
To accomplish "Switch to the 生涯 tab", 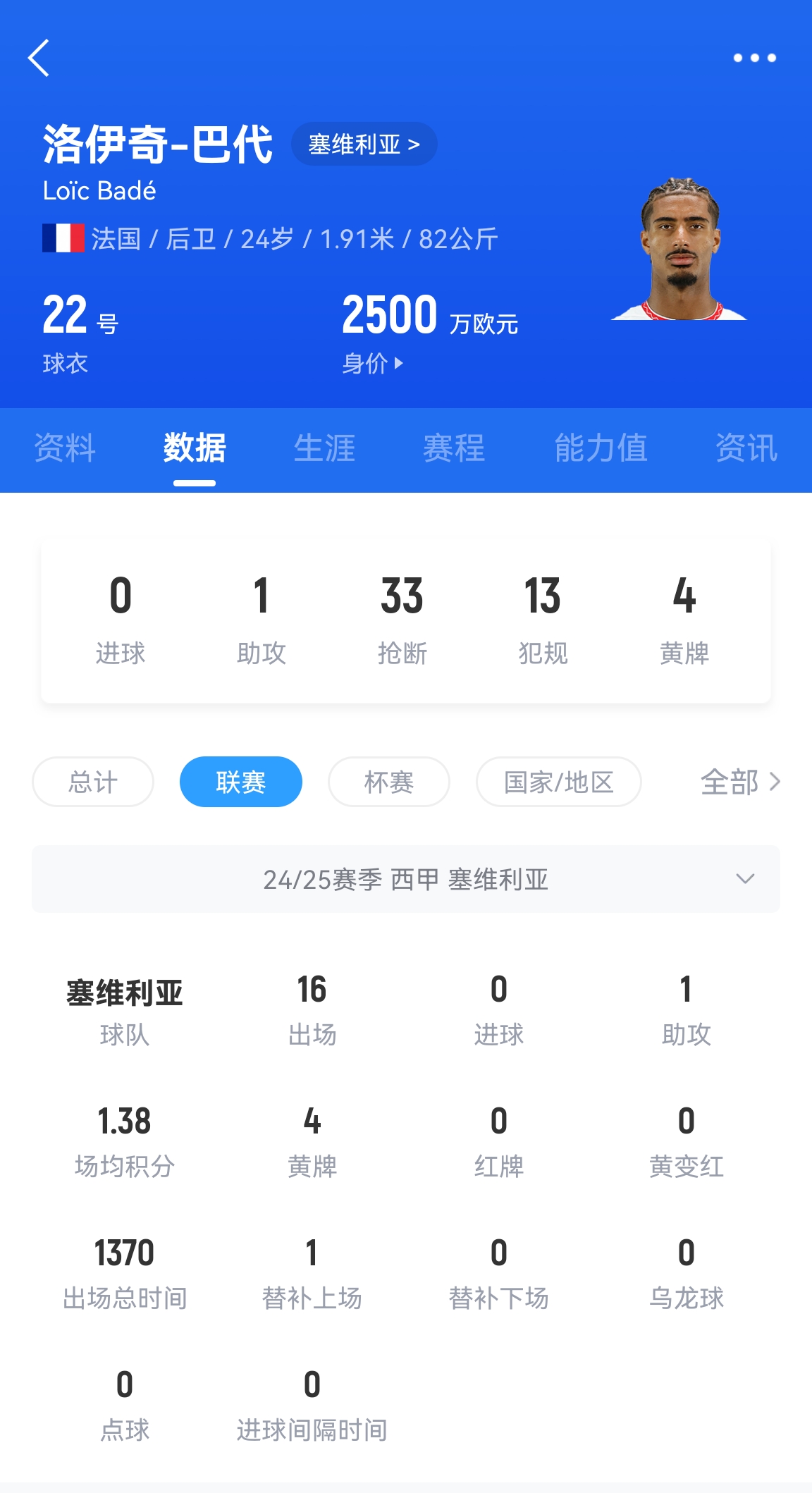I will tap(324, 448).
